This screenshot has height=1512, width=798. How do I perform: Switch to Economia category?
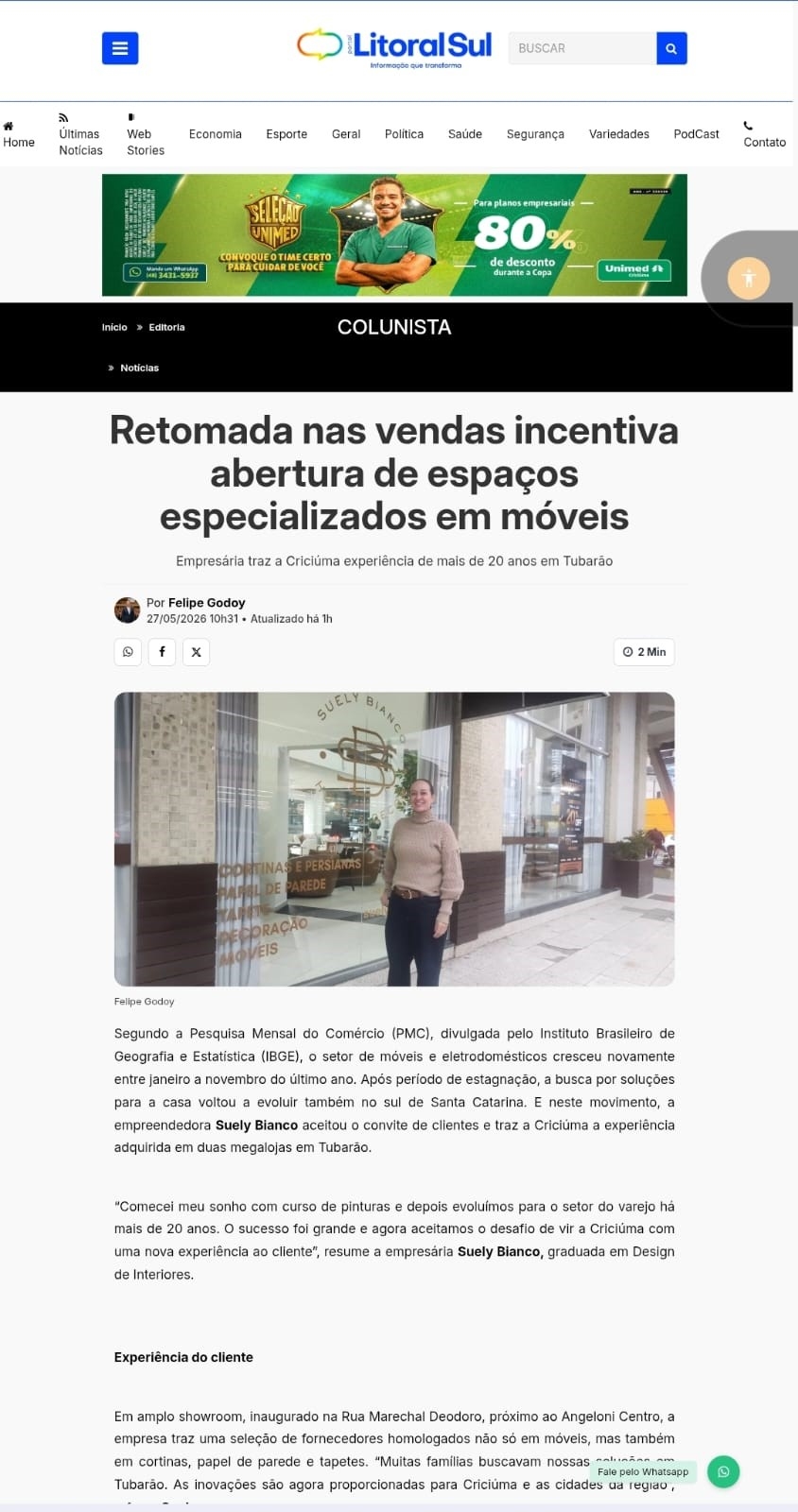tap(216, 134)
